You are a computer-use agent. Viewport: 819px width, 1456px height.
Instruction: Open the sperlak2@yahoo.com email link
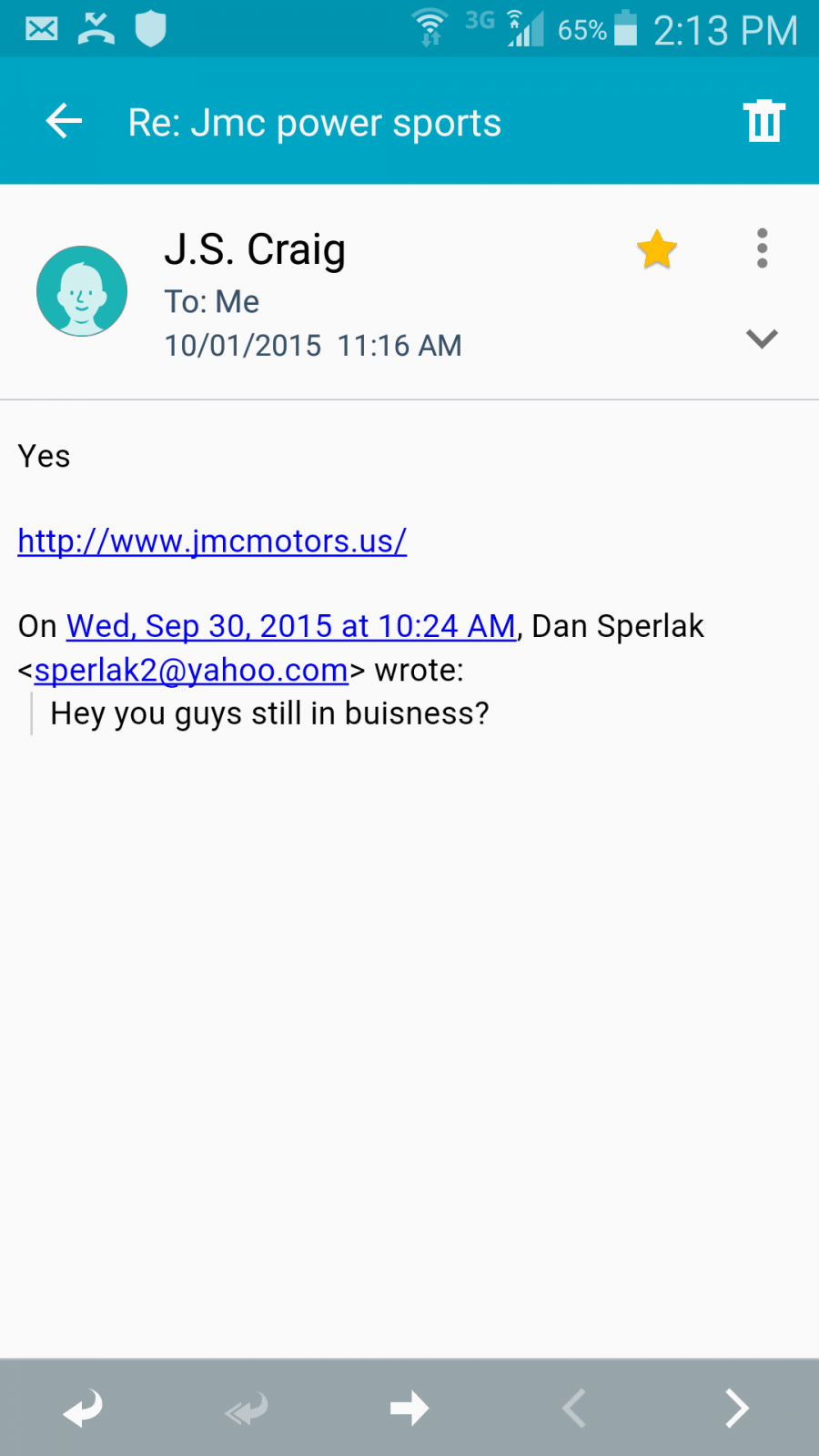coord(191,671)
